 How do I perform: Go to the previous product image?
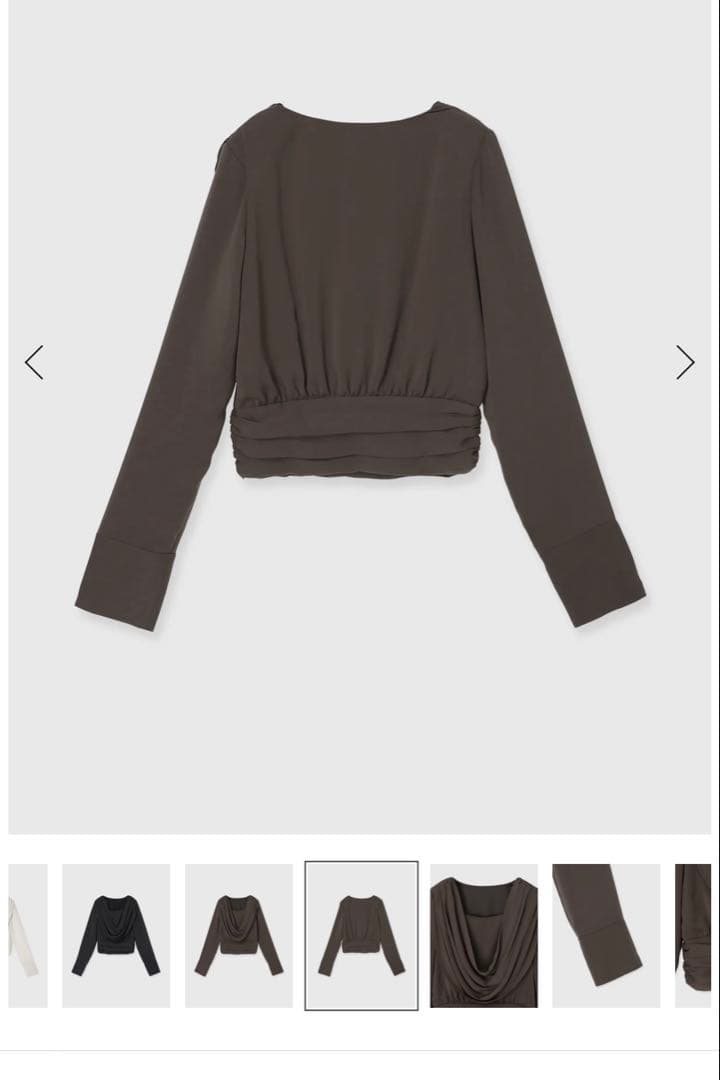click(x=34, y=362)
